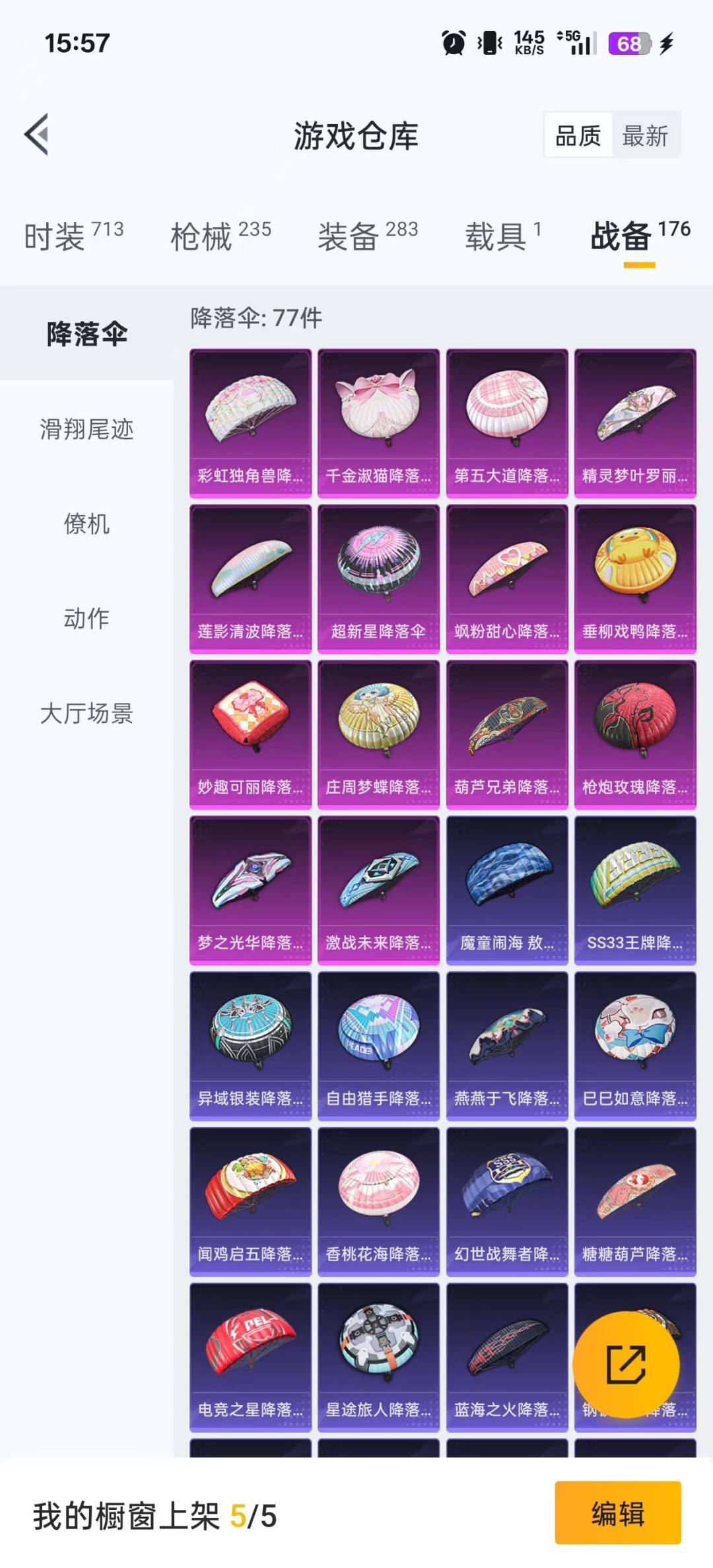Choose the 动作 category

tap(86, 619)
